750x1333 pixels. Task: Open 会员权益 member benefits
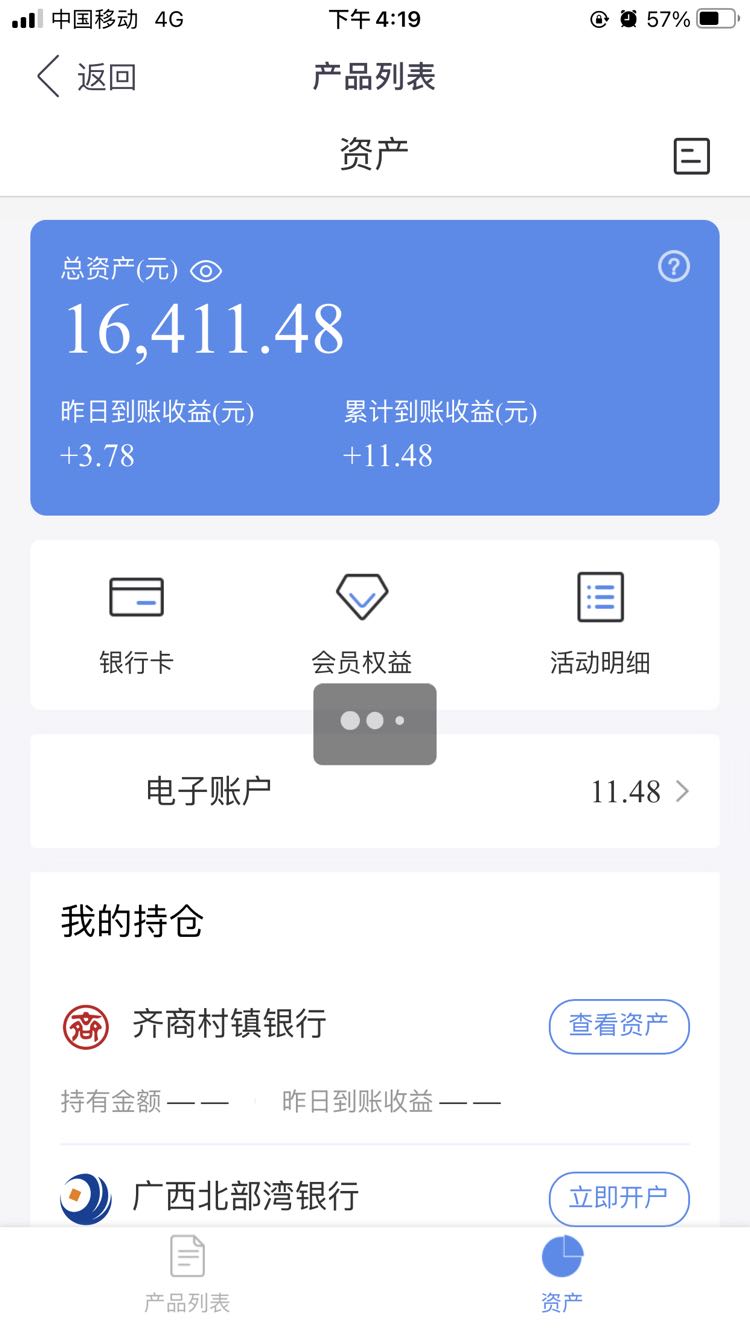[x=362, y=624]
